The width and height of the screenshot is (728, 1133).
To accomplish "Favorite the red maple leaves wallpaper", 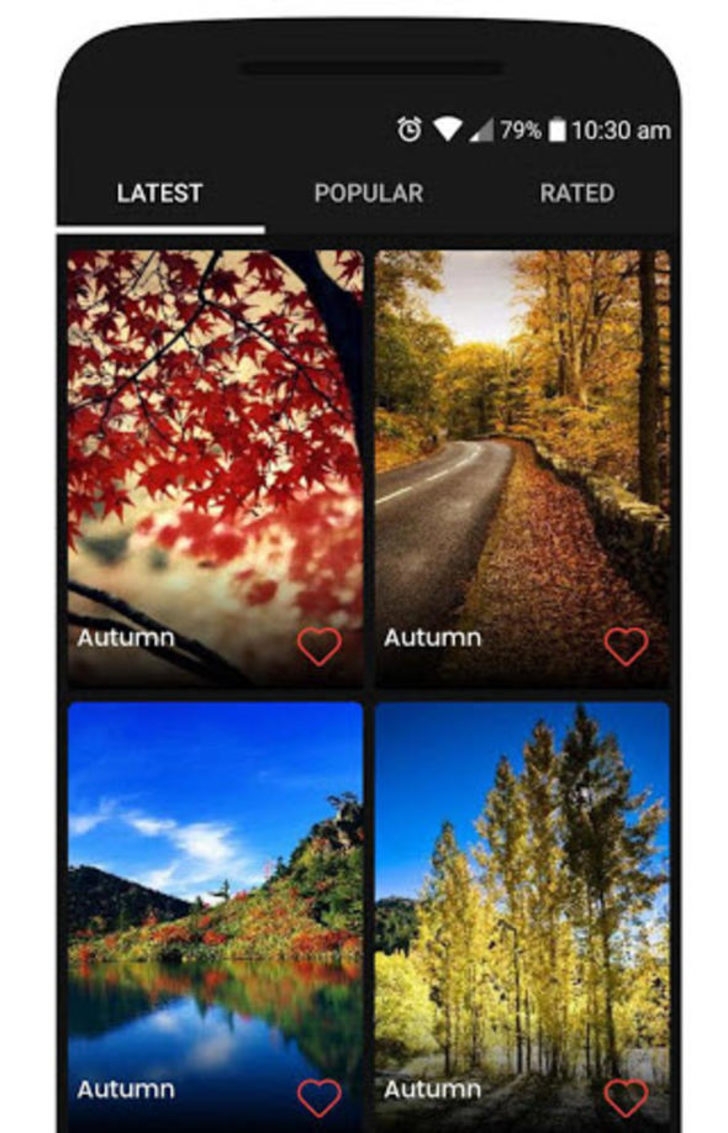I will click(320, 647).
